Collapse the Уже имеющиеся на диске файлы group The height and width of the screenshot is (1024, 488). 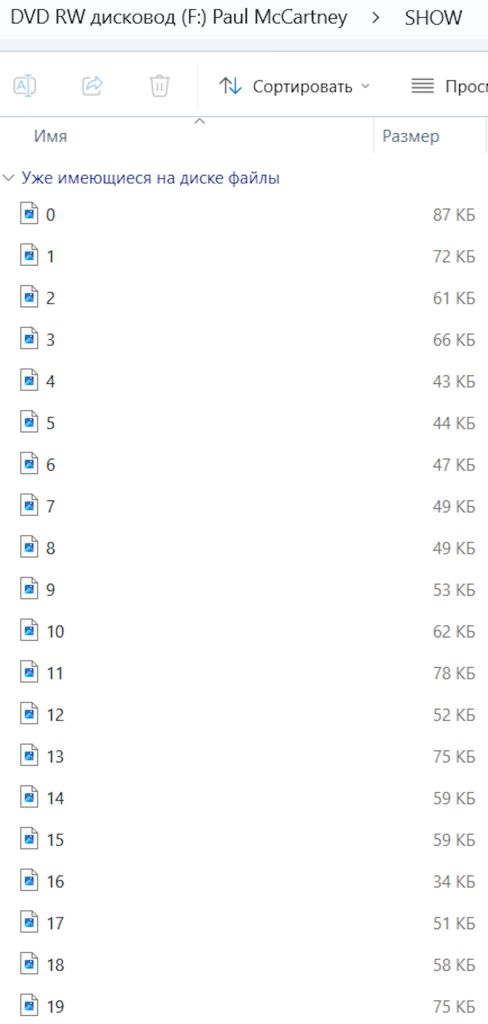(x=8, y=178)
